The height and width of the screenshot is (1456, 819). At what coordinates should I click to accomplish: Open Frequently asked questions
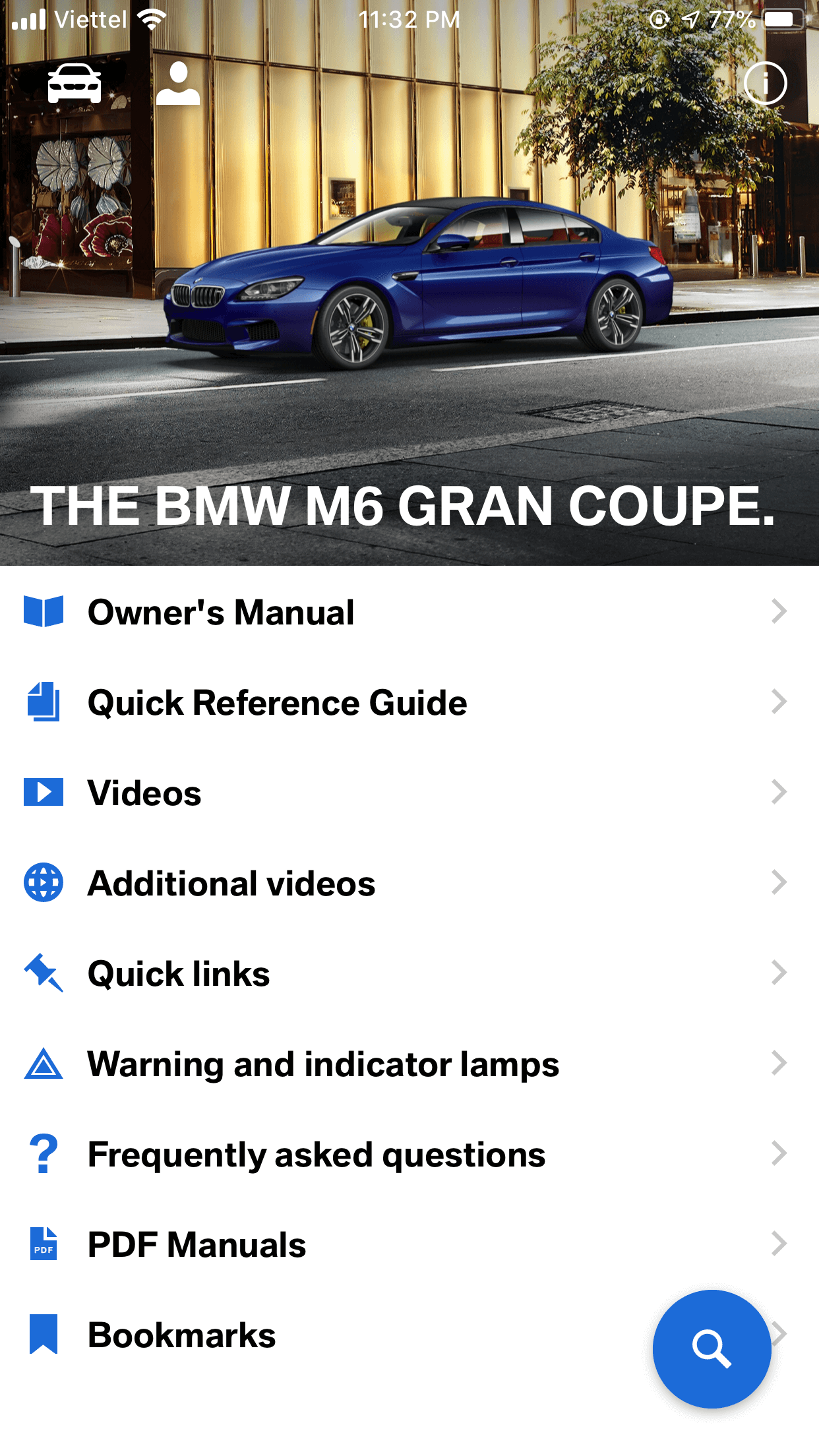(409, 1153)
